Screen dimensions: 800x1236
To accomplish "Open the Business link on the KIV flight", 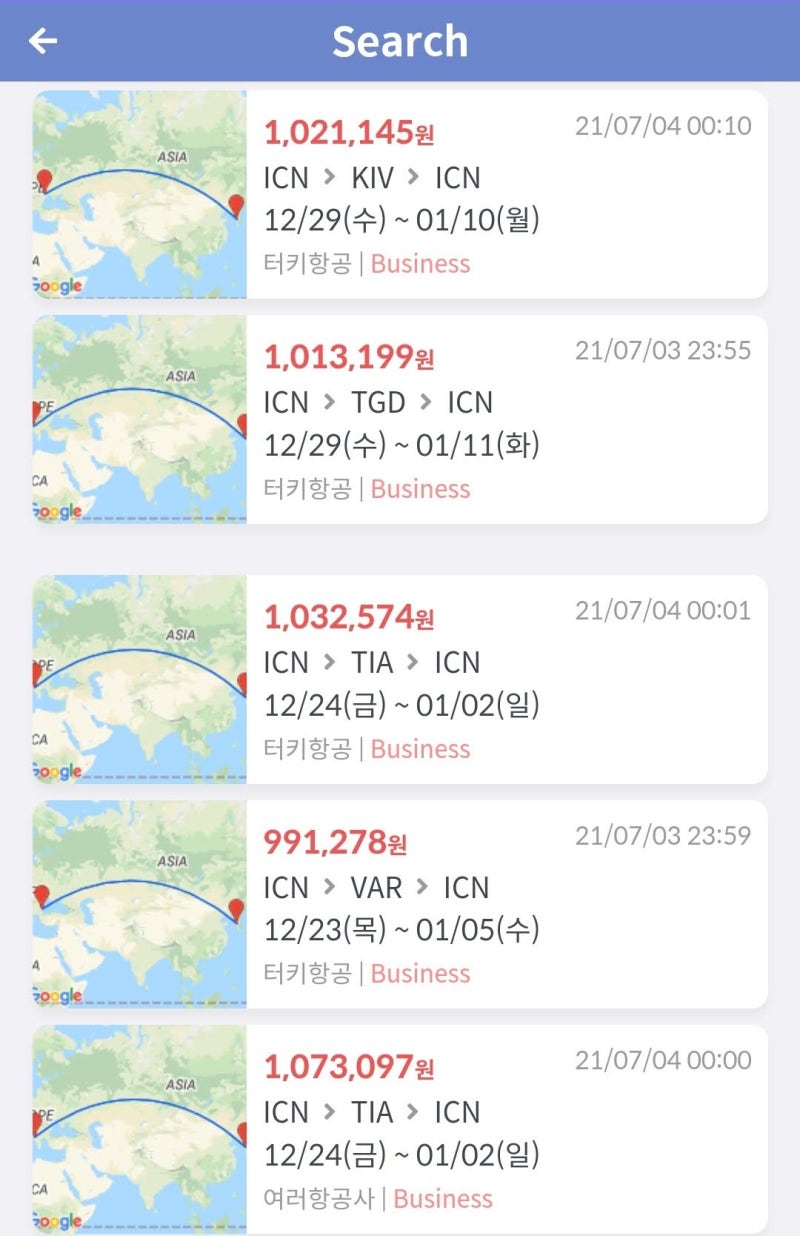I will coord(419,264).
